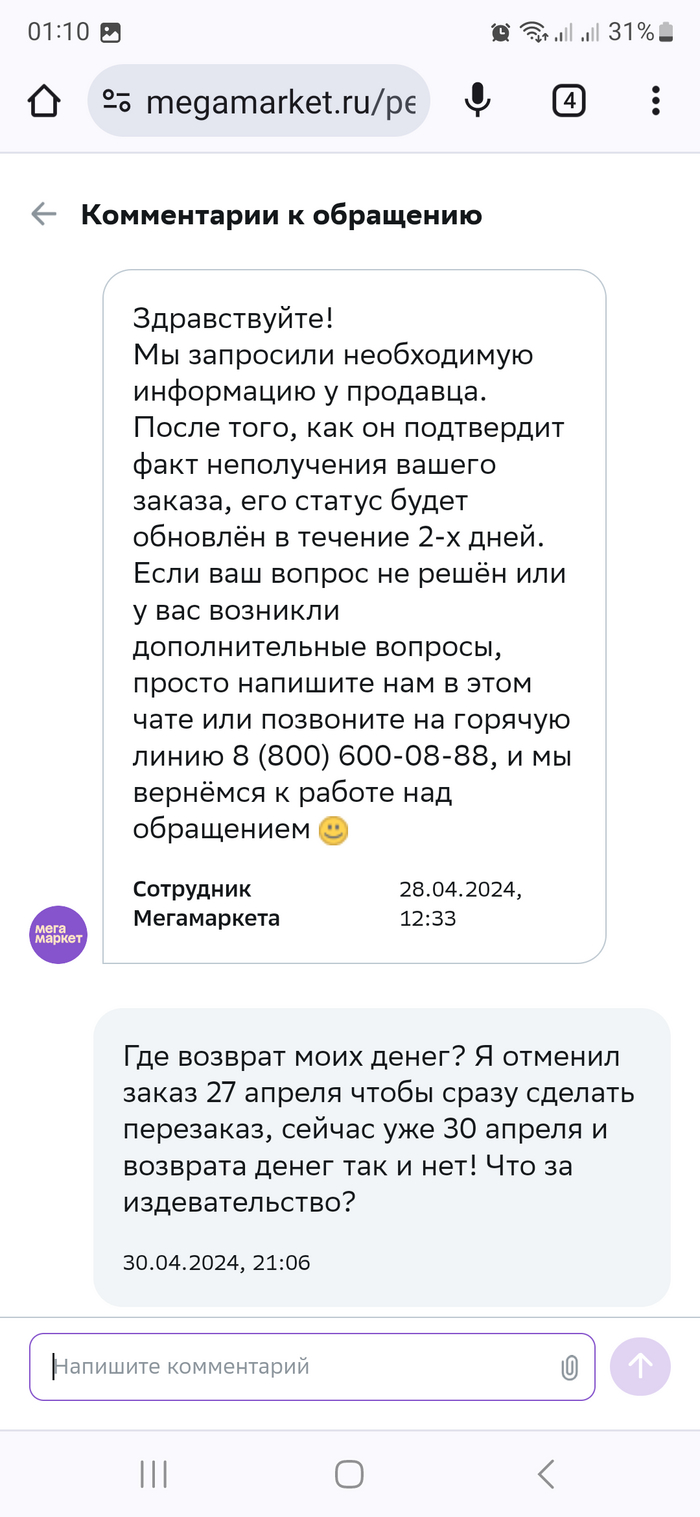The image size is (700, 1517).
Task: Open the browser home page
Action: pyautogui.click(x=44, y=100)
